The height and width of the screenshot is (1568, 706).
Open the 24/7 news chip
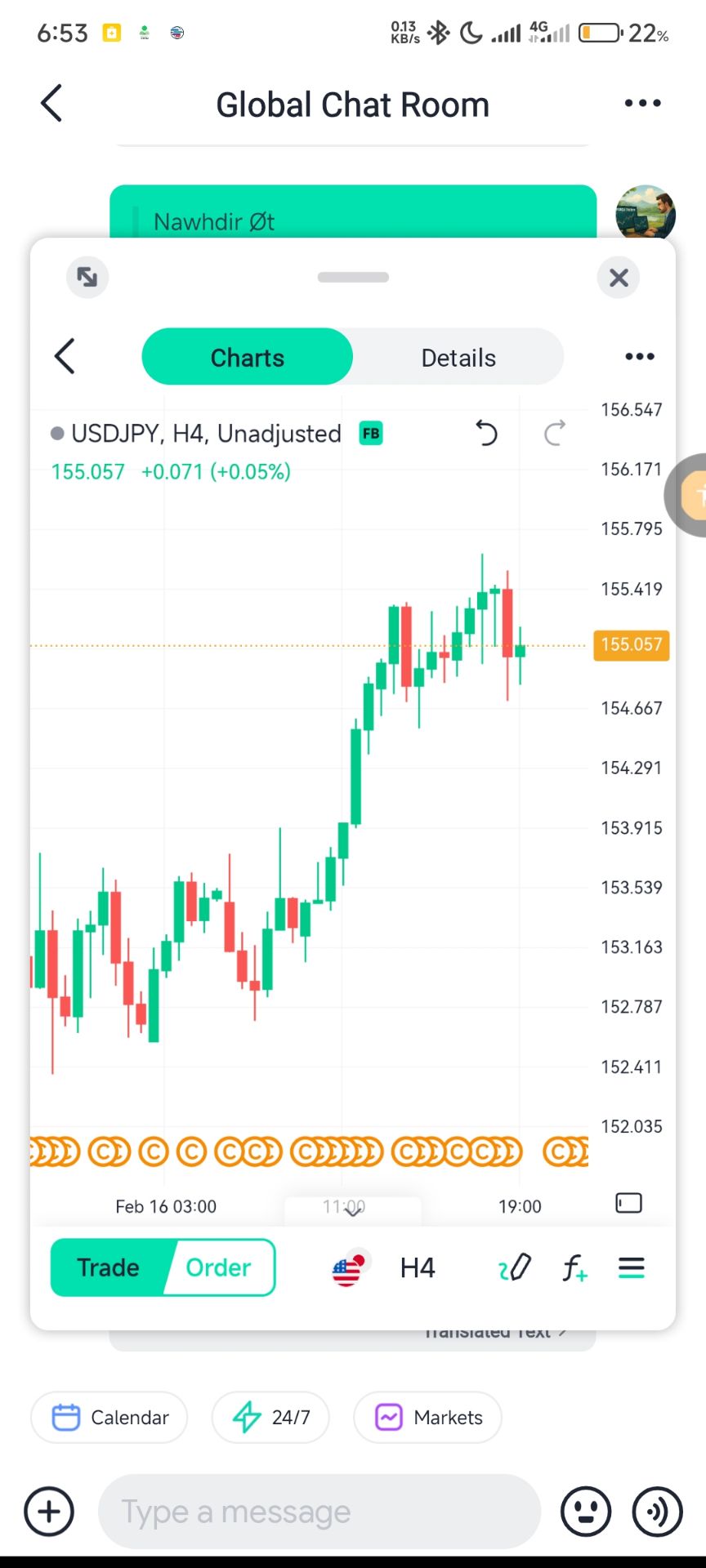point(270,1418)
